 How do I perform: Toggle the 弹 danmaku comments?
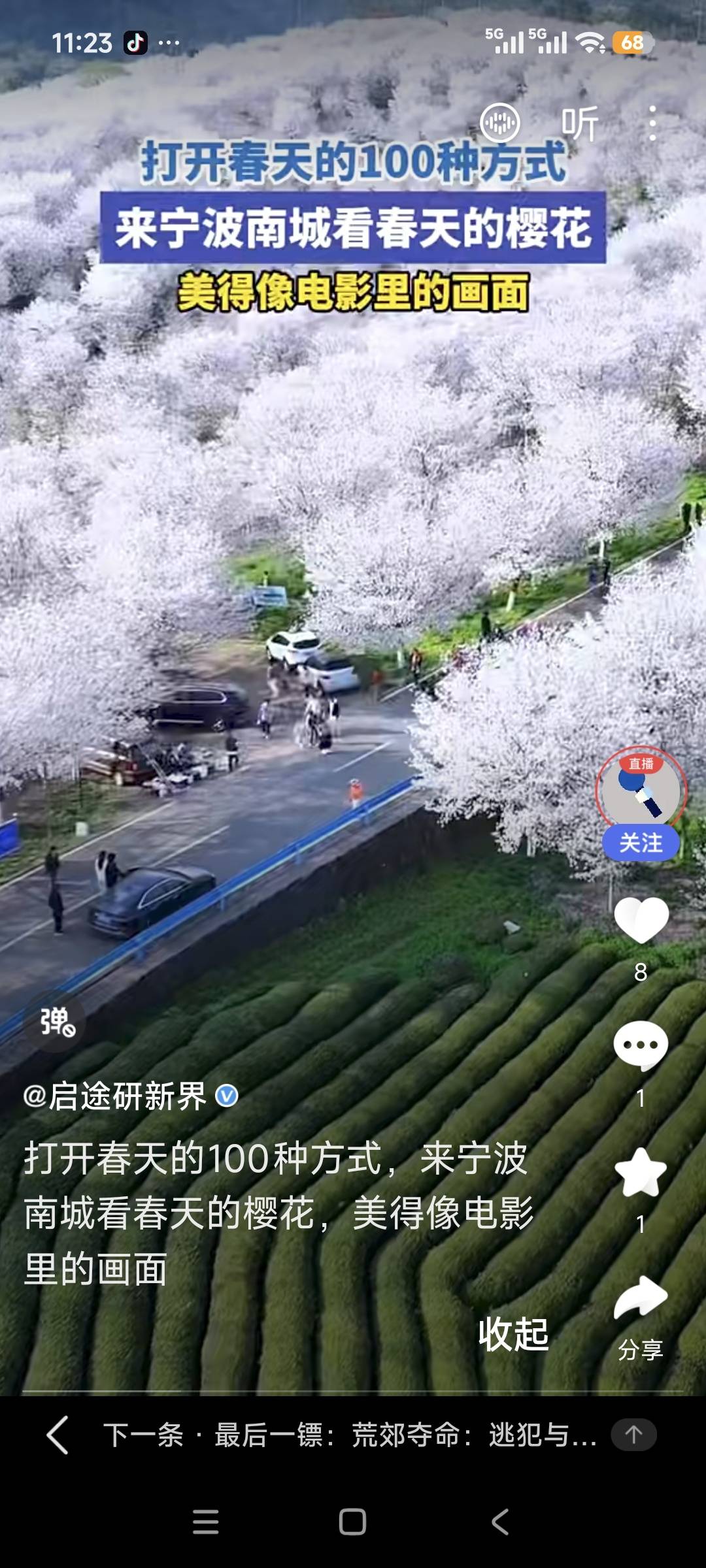point(56,1022)
